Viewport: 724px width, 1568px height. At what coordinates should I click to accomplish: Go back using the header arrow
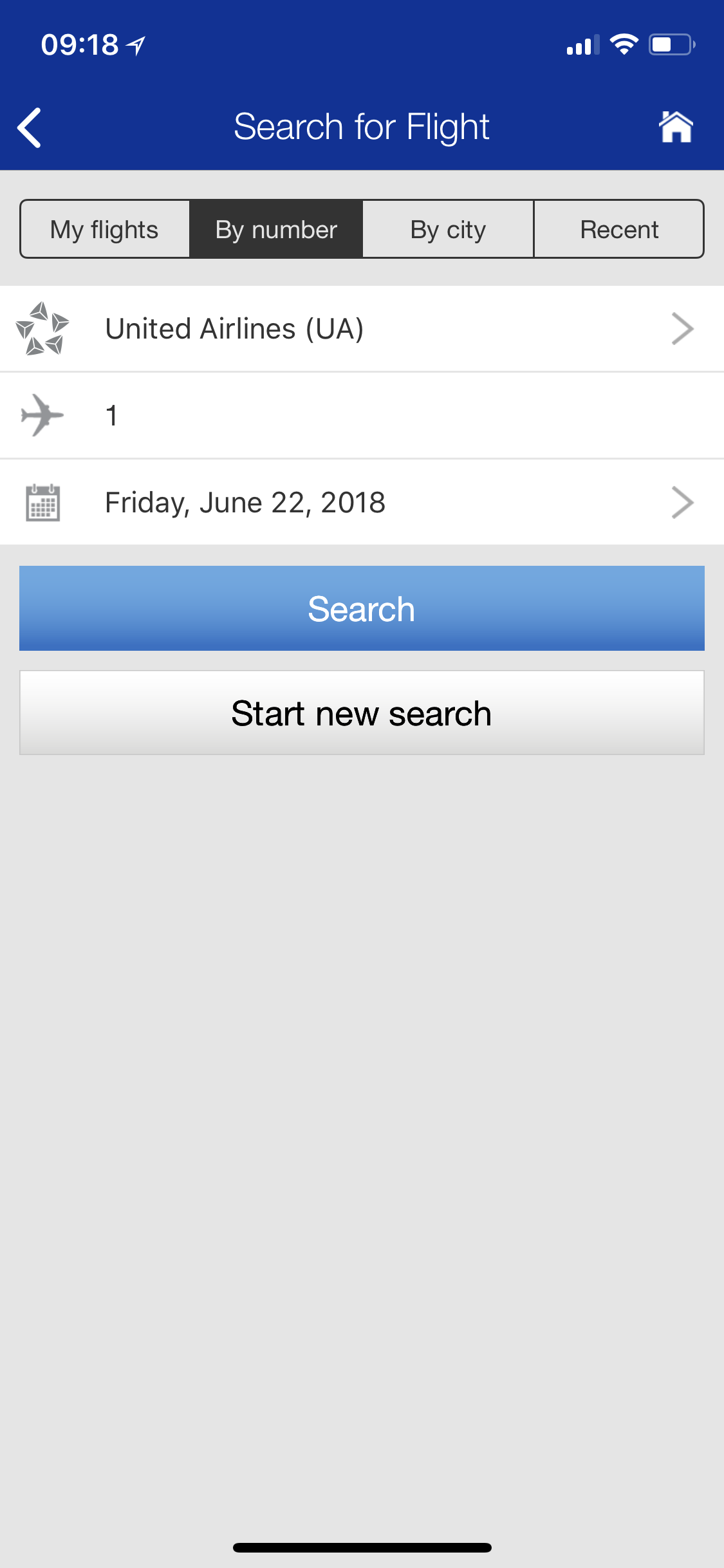(x=30, y=127)
